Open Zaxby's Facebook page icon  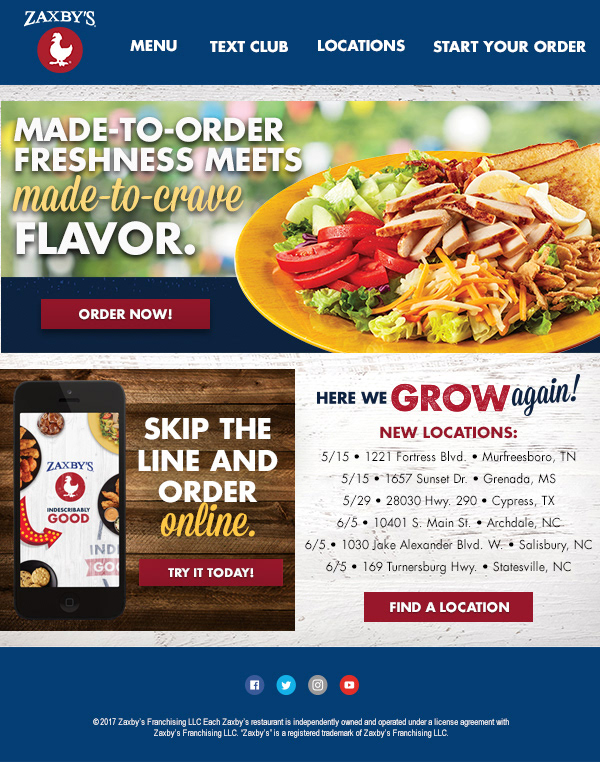point(255,685)
